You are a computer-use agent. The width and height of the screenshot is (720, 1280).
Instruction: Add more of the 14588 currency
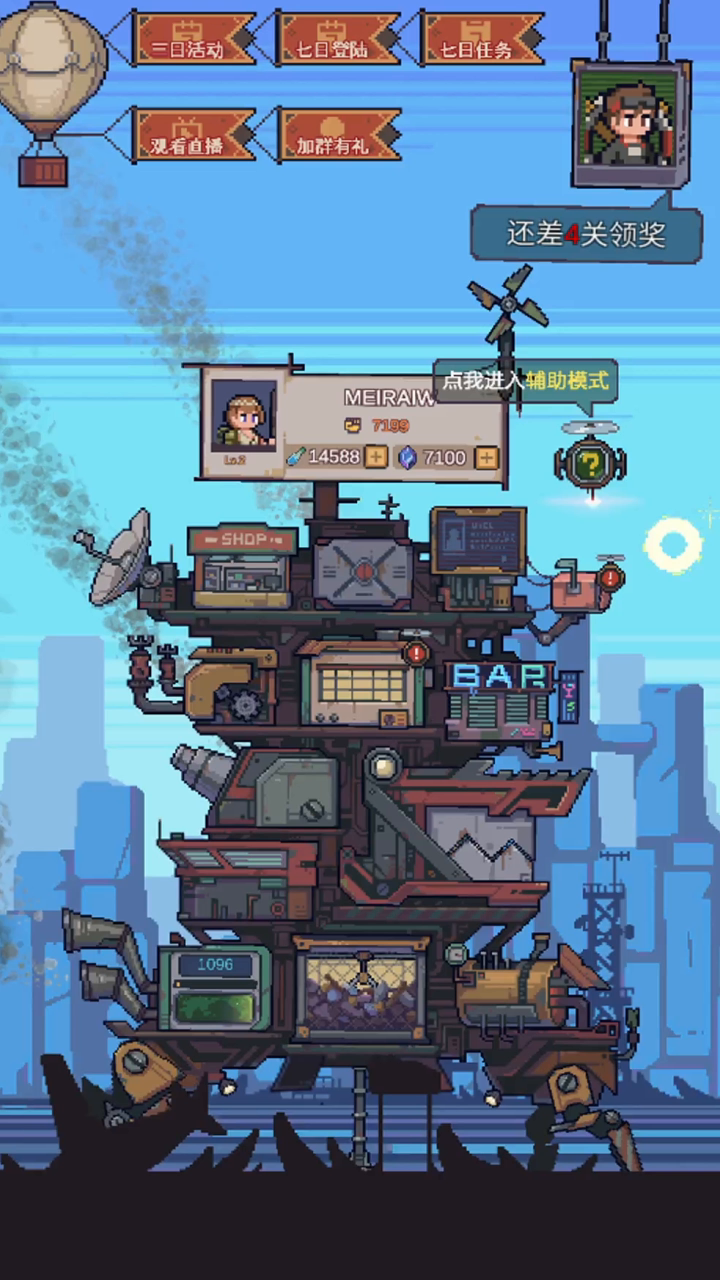[x=376, y=457]
